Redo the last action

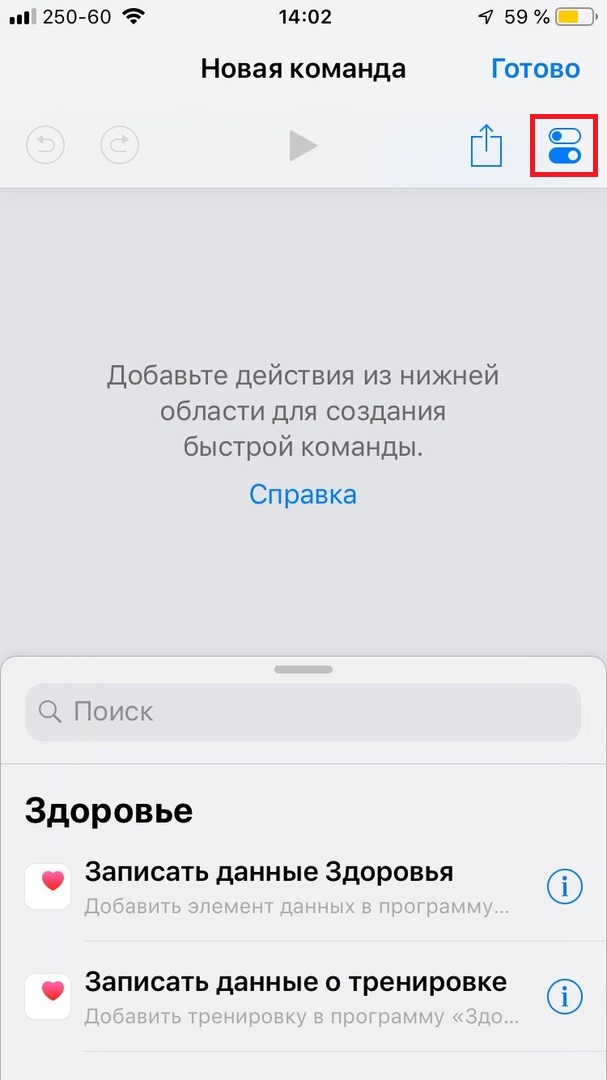click(x=120, y=146)
